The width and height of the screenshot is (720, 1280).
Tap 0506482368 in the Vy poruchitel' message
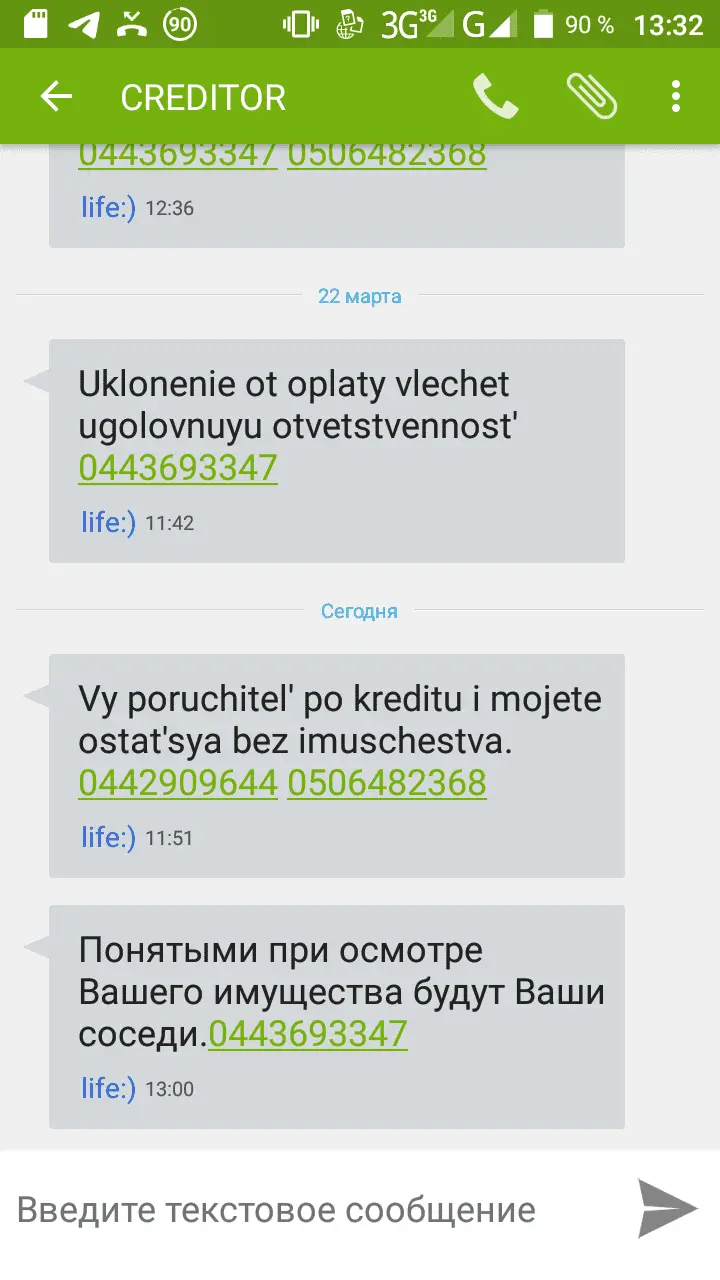point(387,783)
